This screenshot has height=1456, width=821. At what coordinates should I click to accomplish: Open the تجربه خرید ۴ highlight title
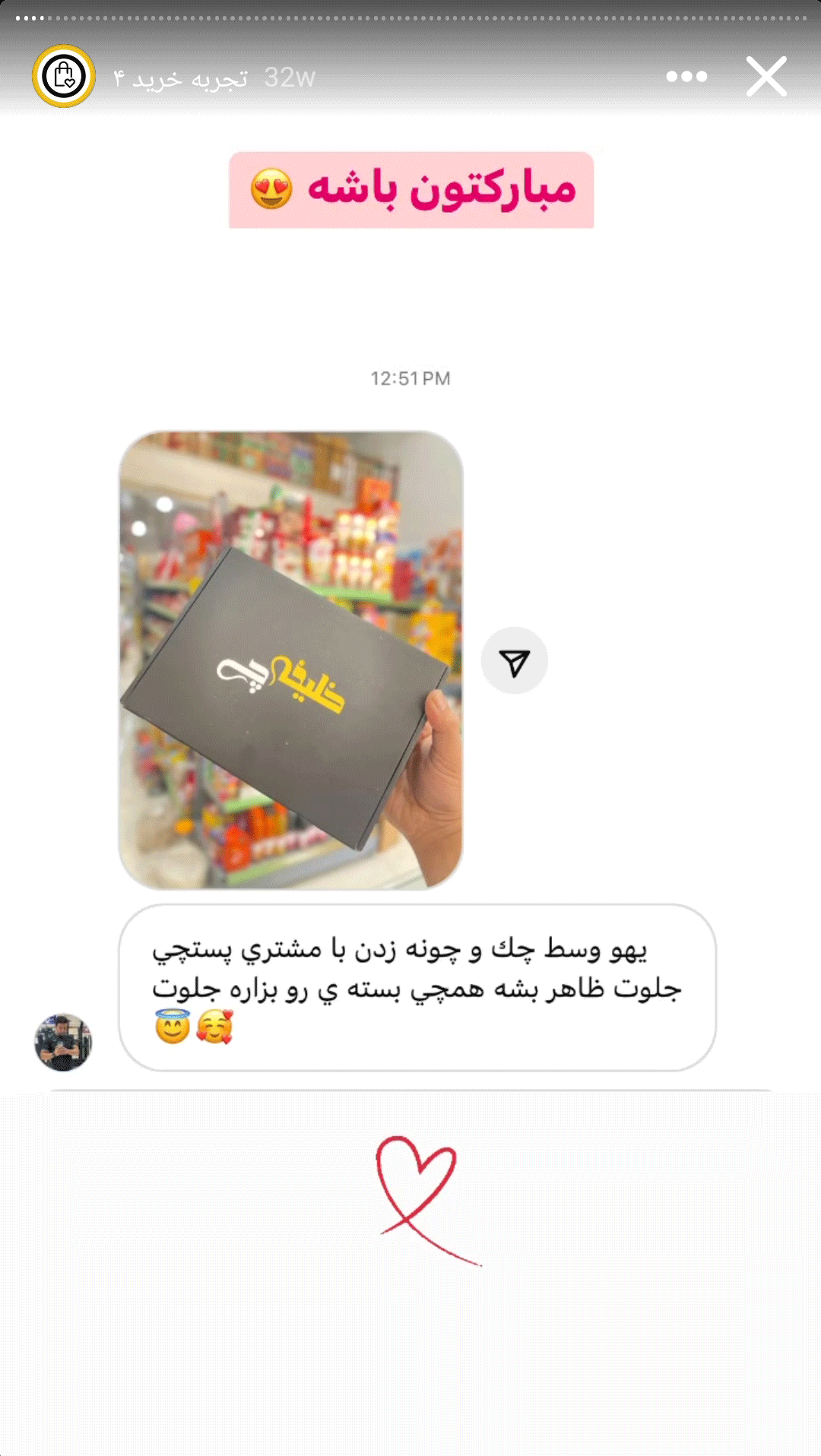click(x=181, y=78)
